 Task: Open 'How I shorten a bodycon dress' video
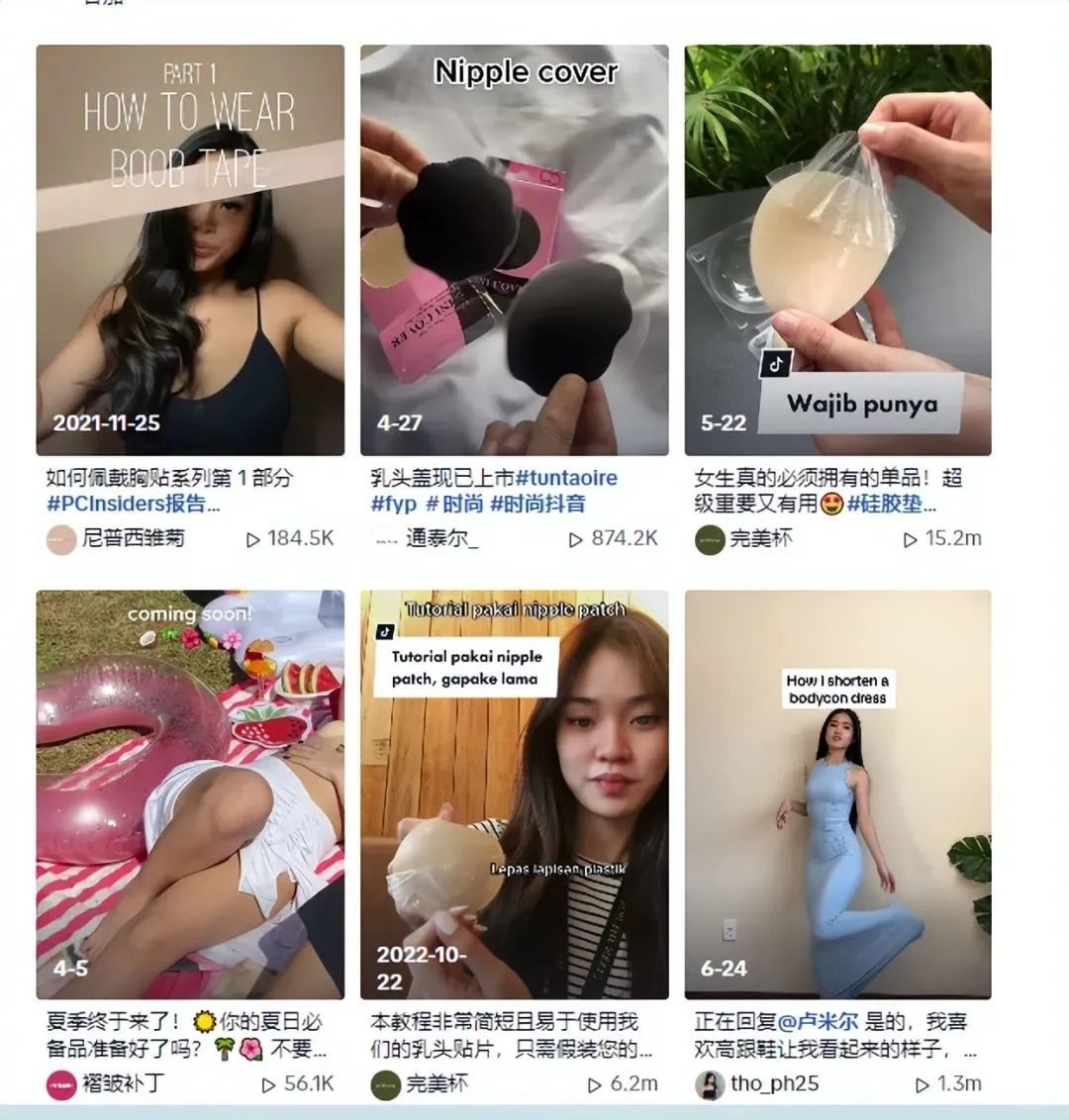pos(837,794)
